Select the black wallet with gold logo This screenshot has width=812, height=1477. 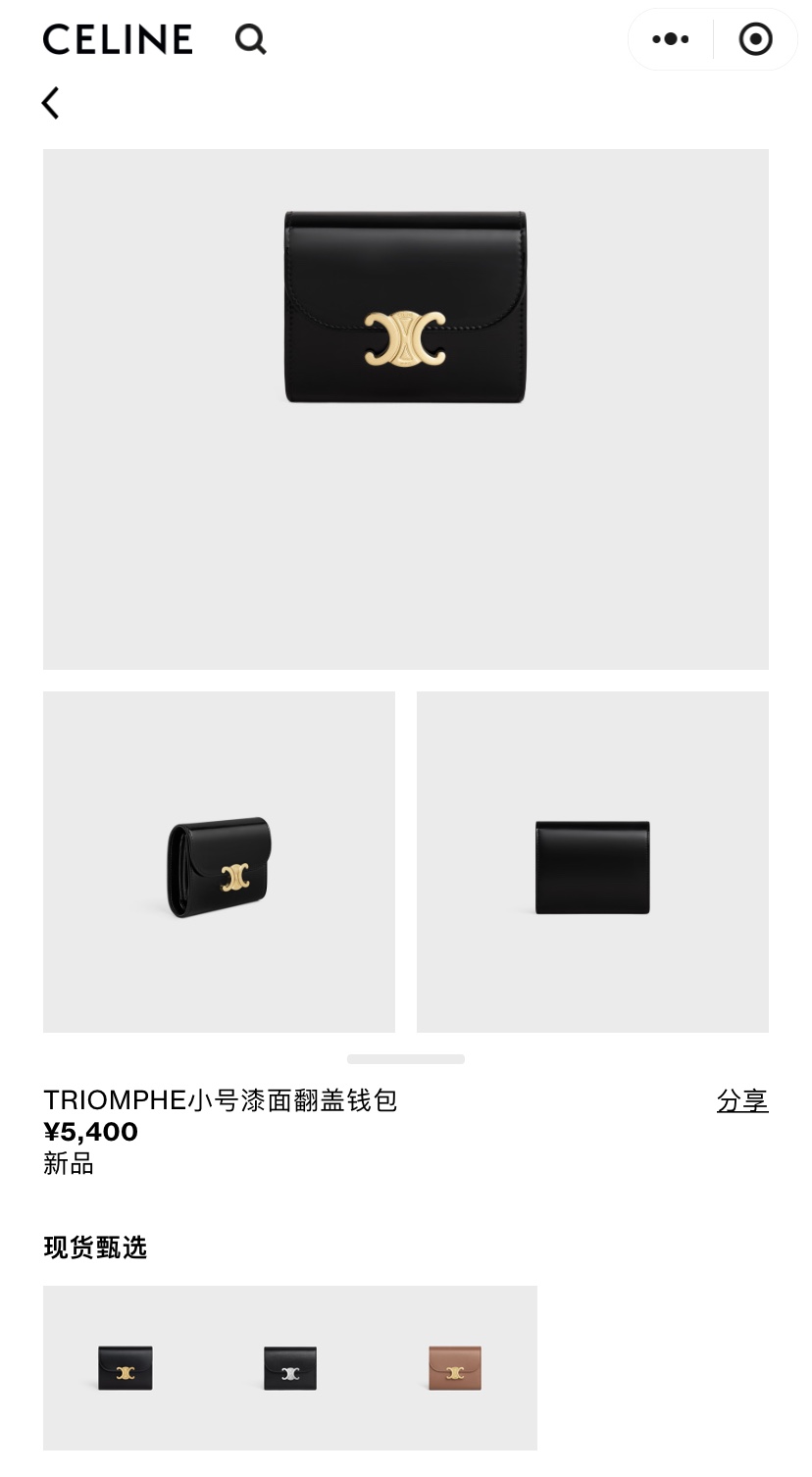(126, 1367)
